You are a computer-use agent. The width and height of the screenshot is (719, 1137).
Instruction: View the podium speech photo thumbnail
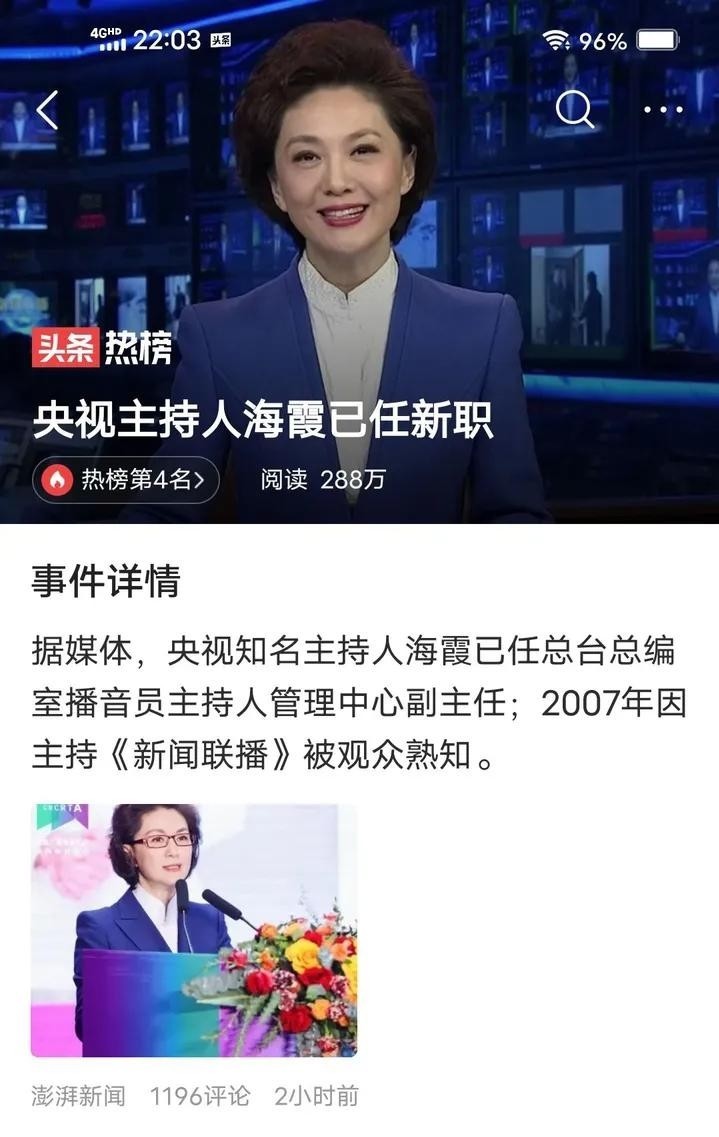[194, 930]
